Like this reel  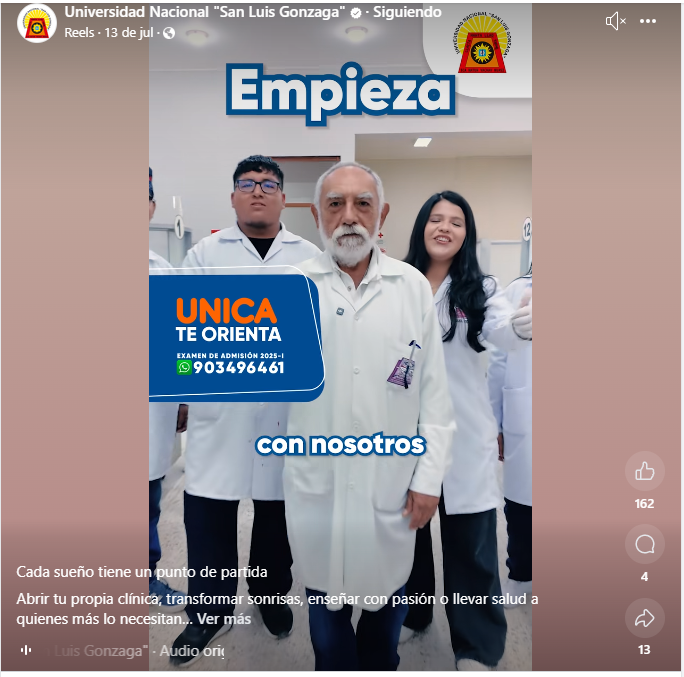coord(644,471)
